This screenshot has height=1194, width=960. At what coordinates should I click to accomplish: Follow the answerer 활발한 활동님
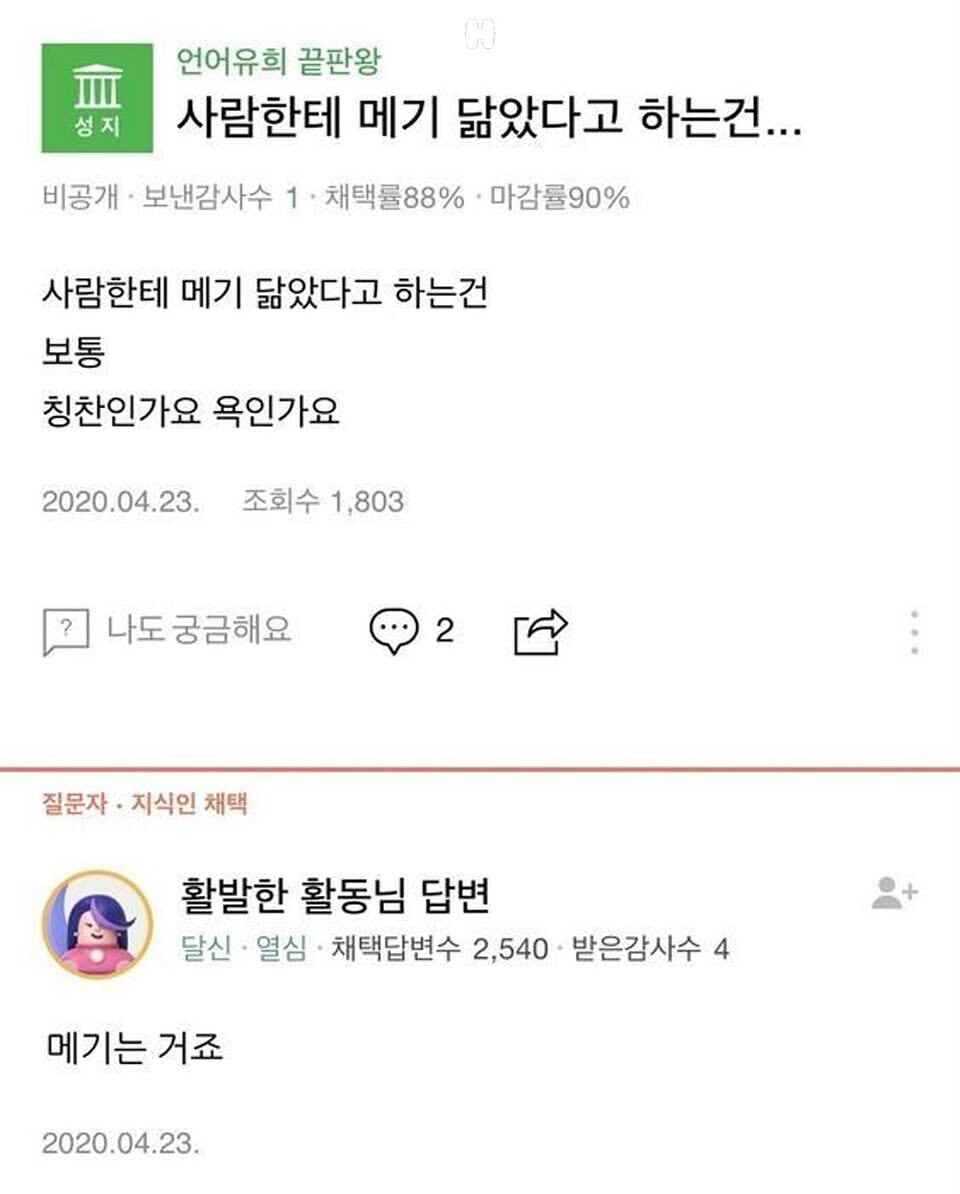894,893
